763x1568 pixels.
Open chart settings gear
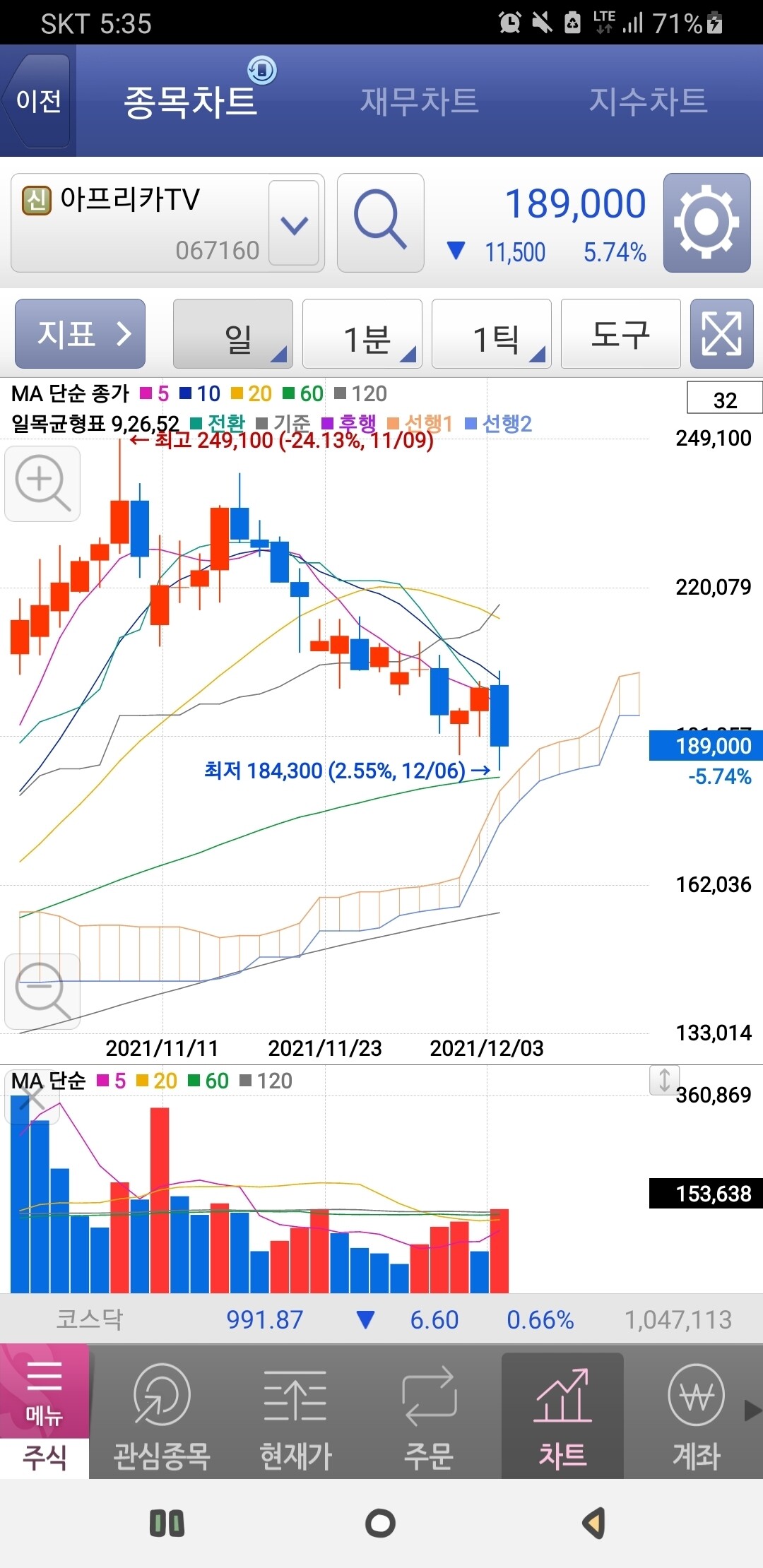coord(706,222)
